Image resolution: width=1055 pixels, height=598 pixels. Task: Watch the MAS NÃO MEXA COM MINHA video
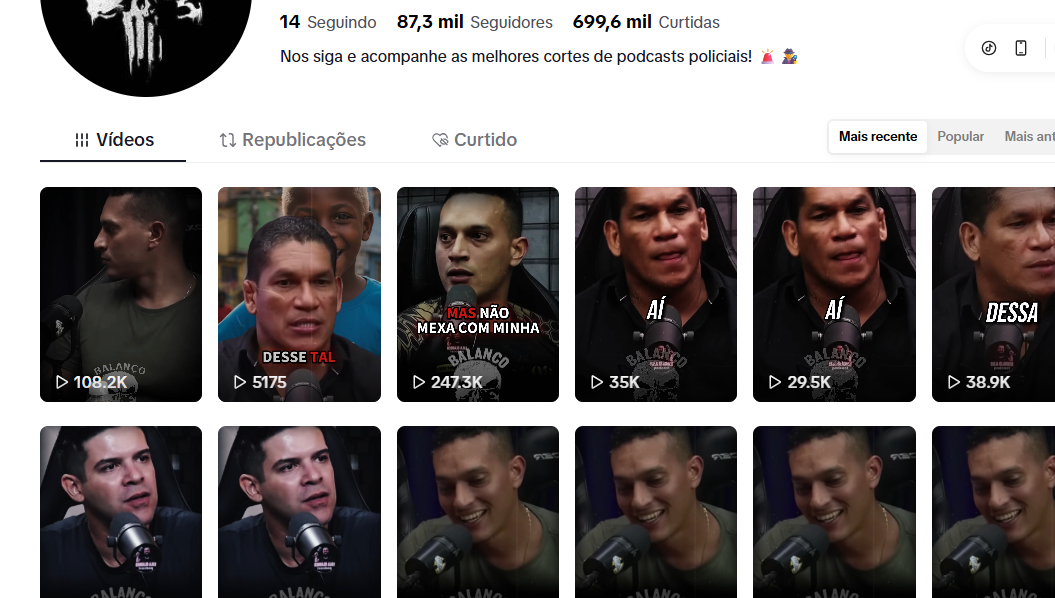(x=478, y=294)
